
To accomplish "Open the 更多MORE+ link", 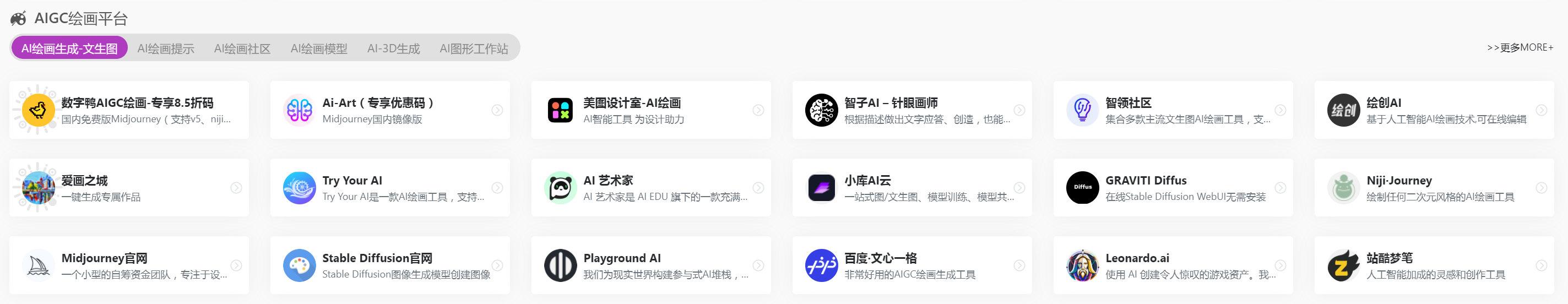I will click(x=1520, y=47).
